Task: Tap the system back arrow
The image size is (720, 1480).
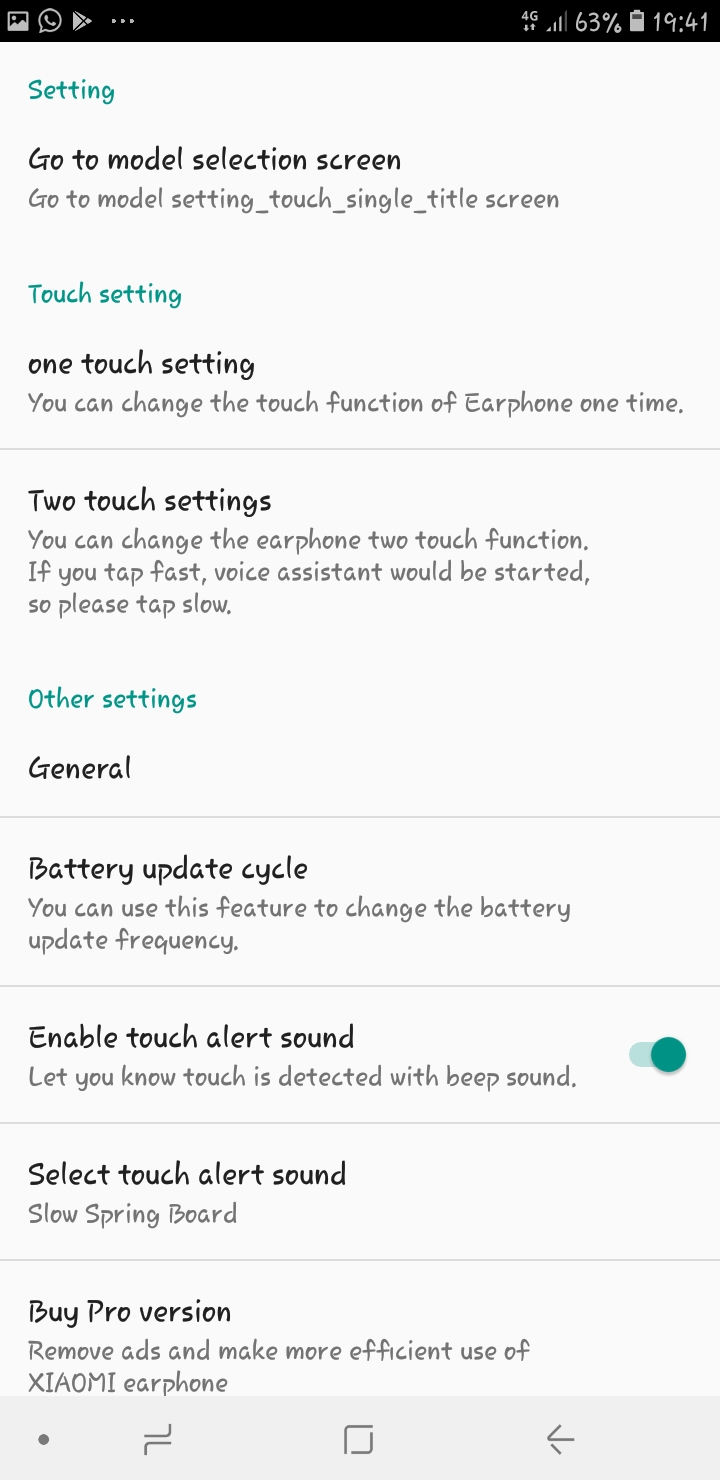Action: [x=560, y=1440]
